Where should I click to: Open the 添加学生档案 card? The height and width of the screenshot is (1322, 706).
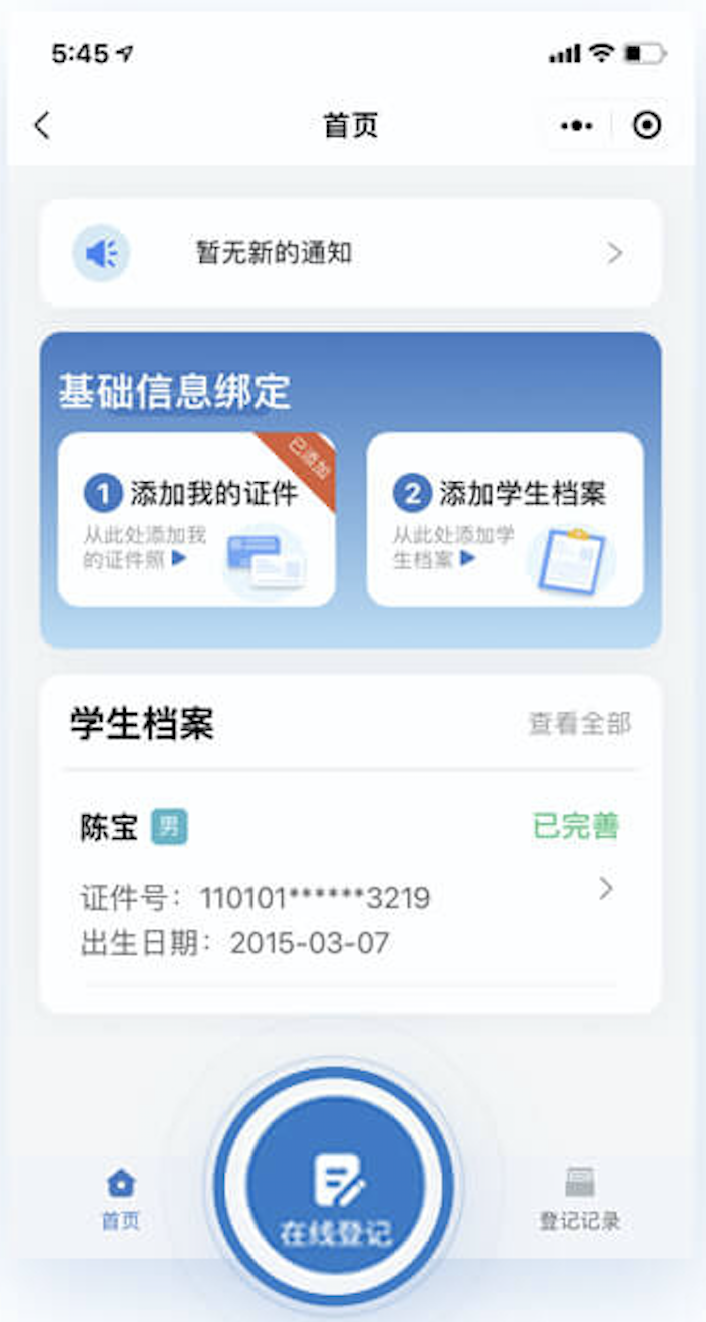coord(504,520)
